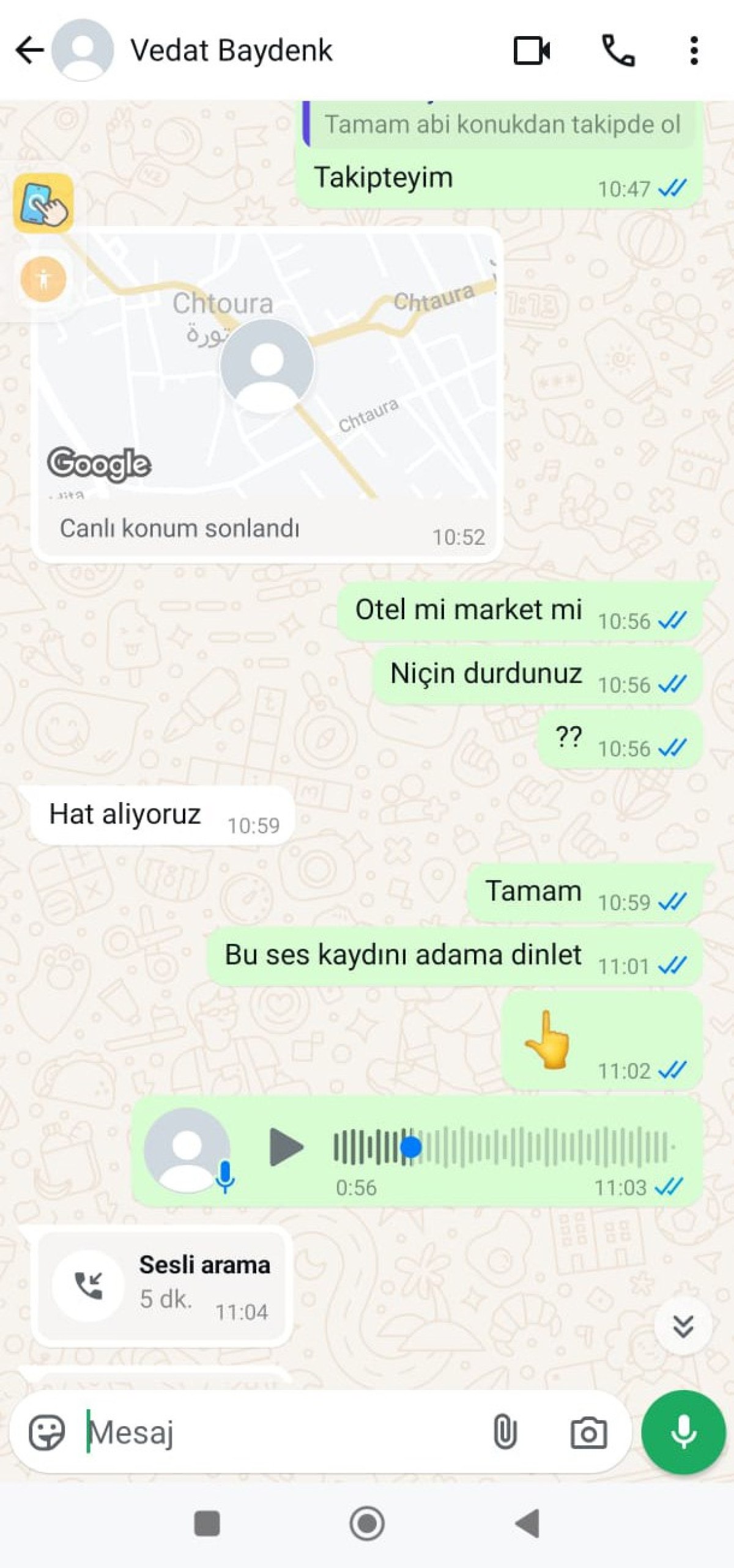Start a voice call with Vedat Baydenk
Image resolution: width=734 pixels, height=1568 pixels.
(x=618, y=50)
